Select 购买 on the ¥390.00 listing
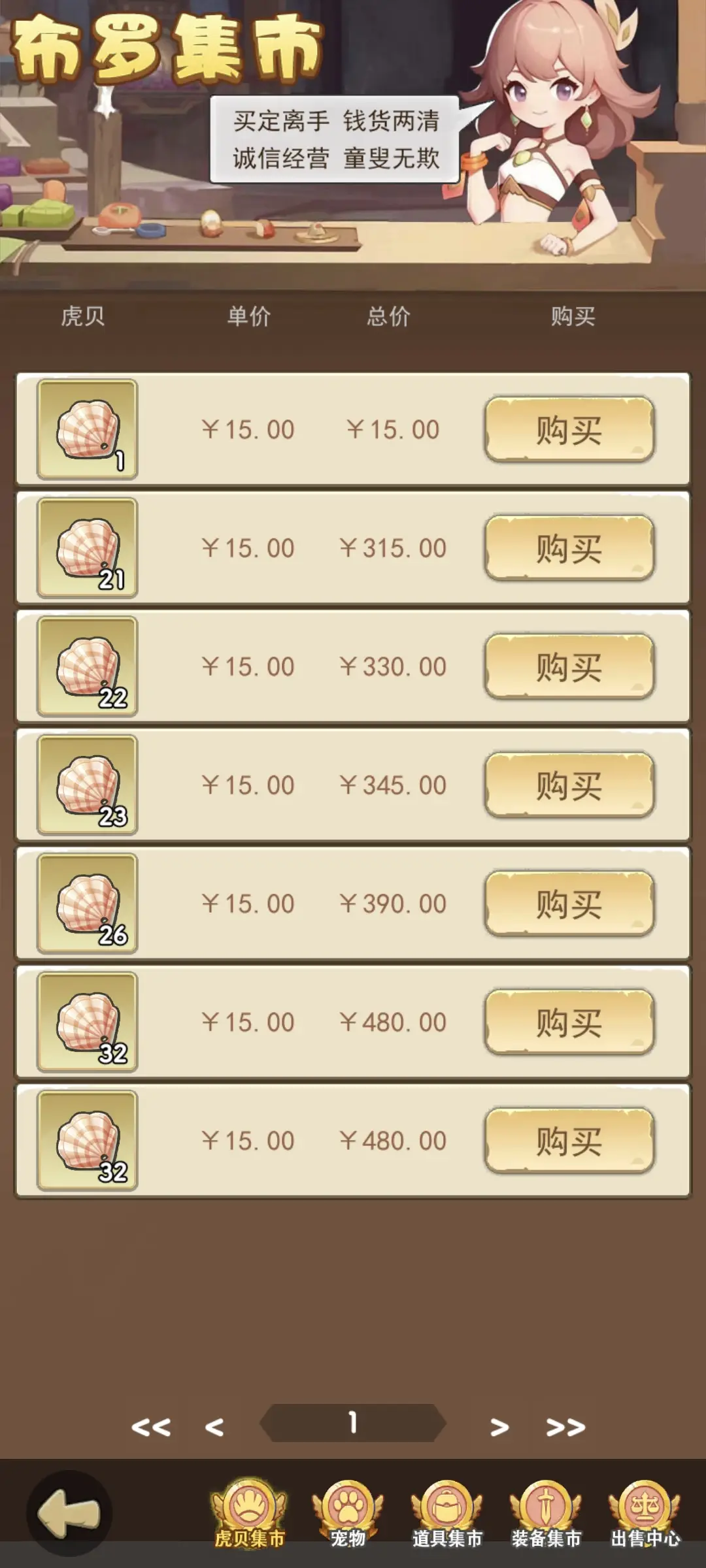The height and width of the screenshot is (1568, 706). 569,904
